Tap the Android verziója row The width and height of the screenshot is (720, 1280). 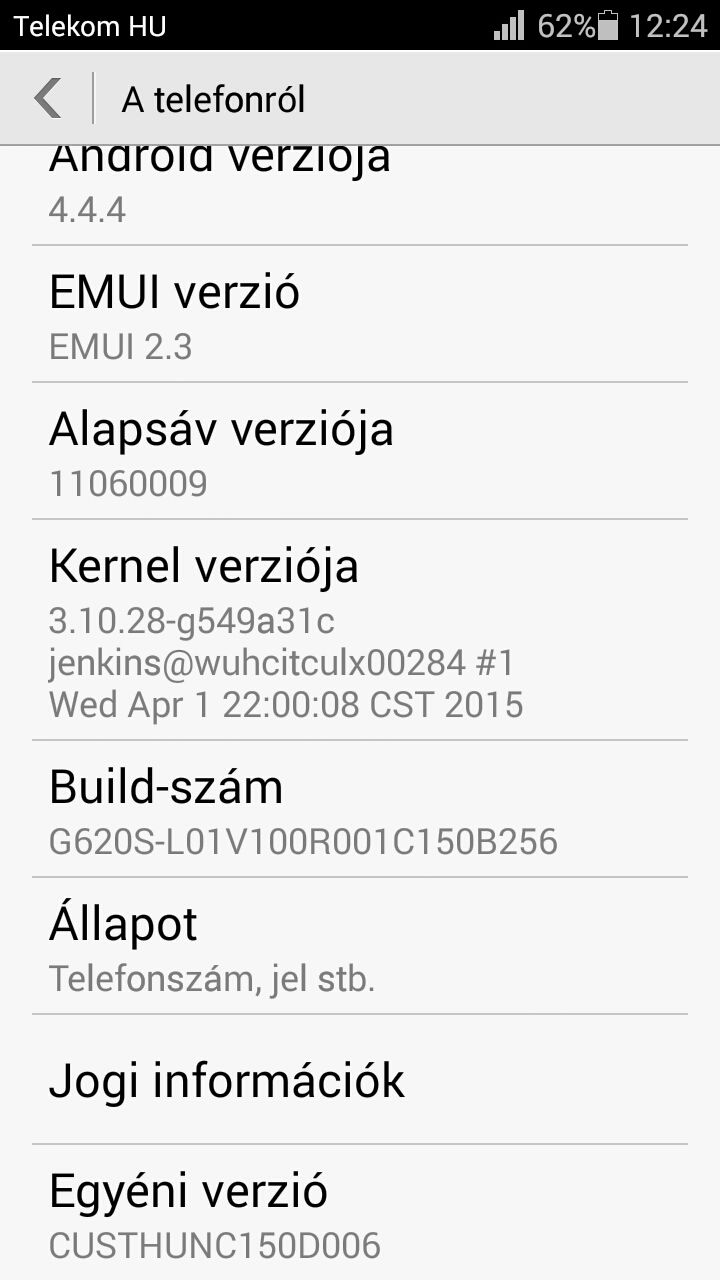click(360, 196)
